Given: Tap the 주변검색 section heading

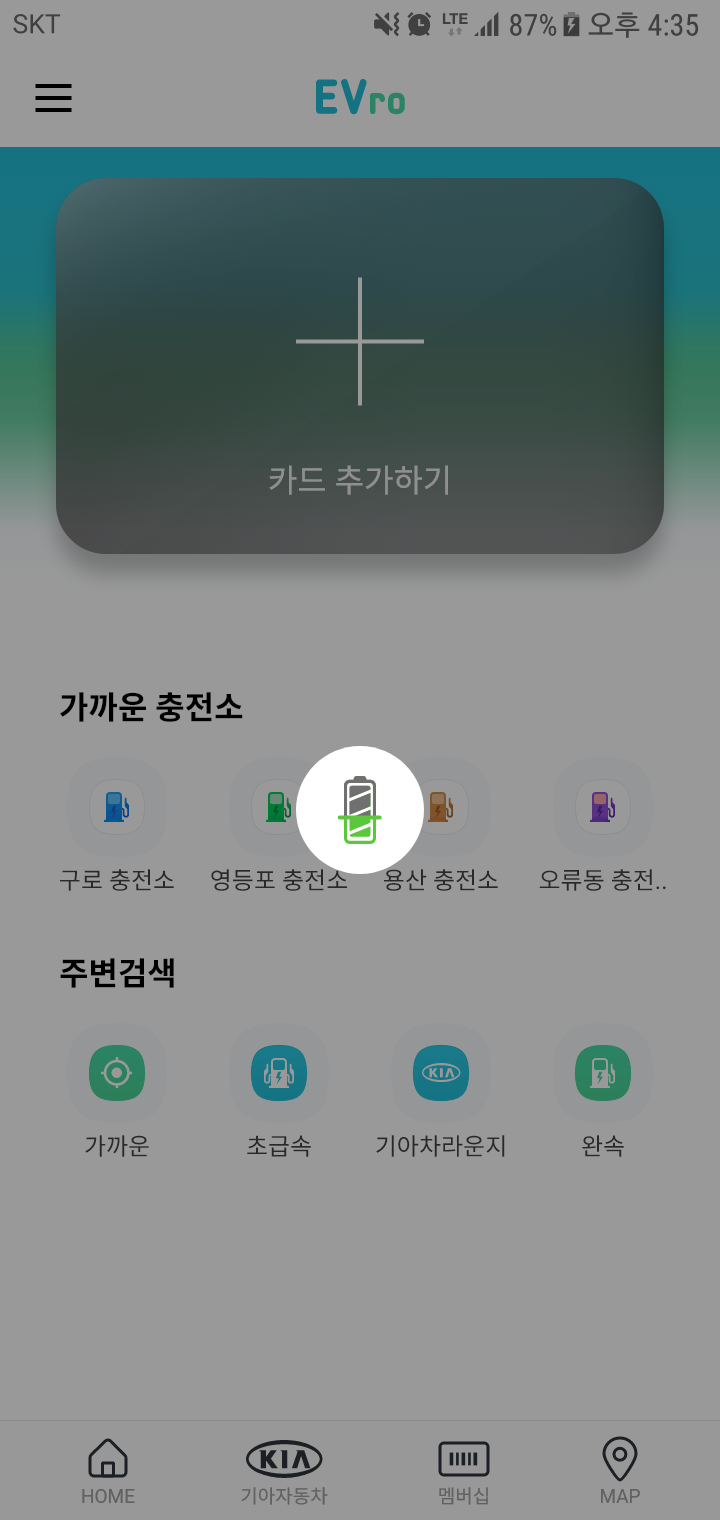Looking at the screenshot, I should (x=116, y=972).
